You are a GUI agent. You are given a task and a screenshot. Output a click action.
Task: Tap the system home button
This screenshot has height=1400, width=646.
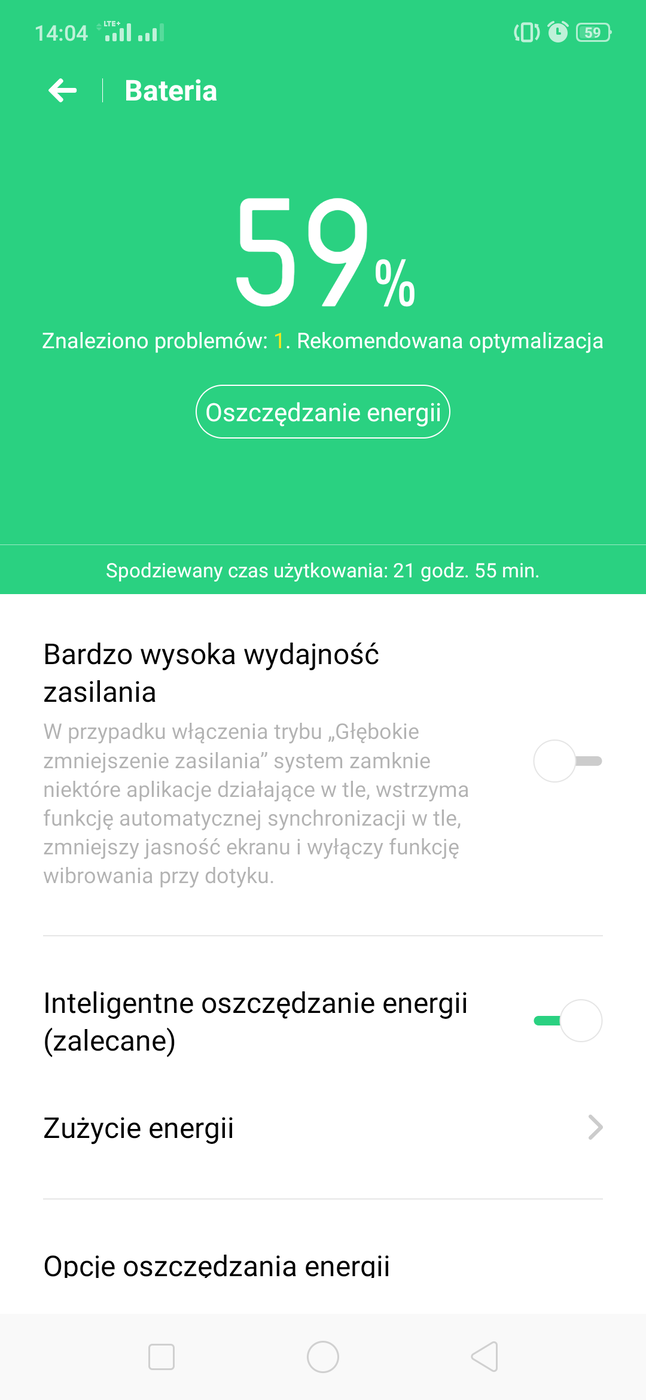323,1357
